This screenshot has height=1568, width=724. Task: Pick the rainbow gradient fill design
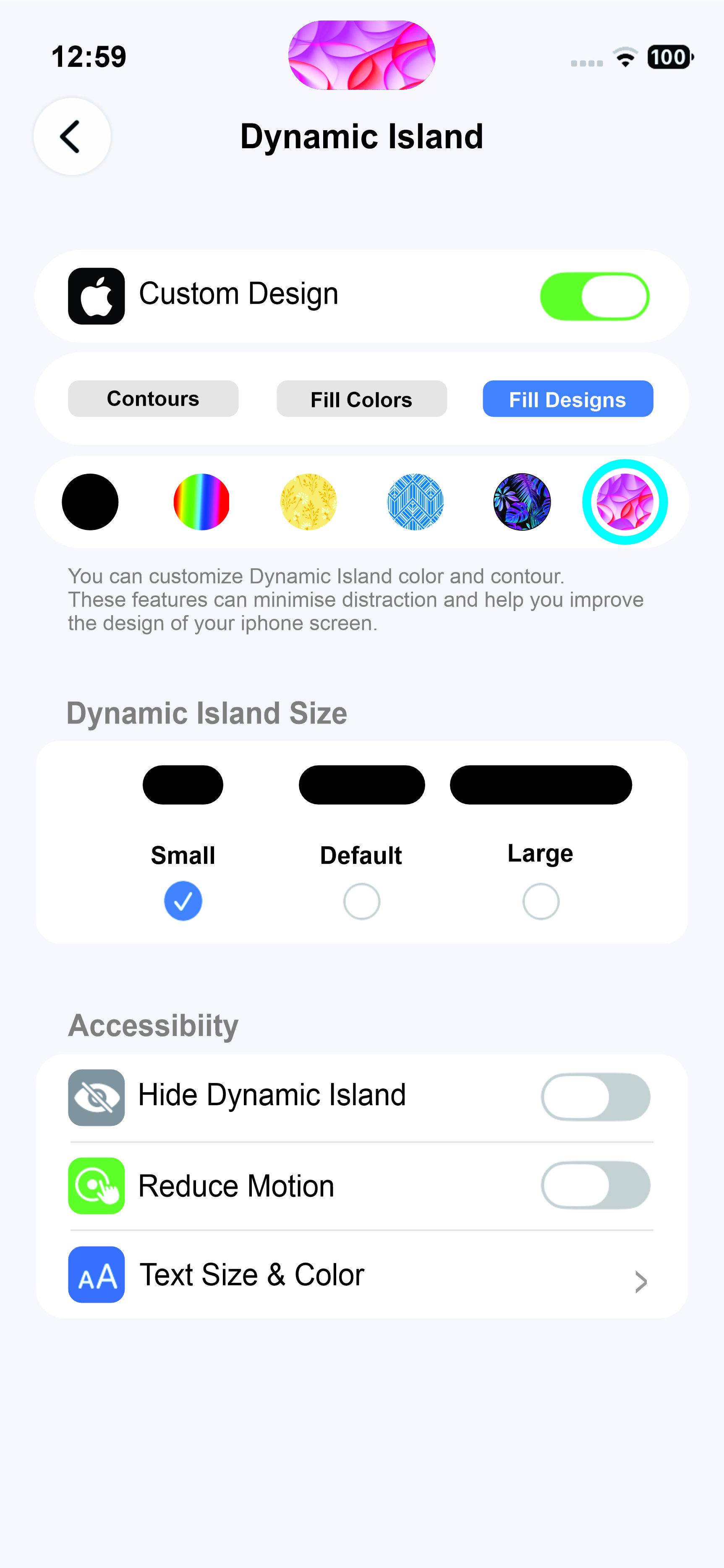coord(201,502)
